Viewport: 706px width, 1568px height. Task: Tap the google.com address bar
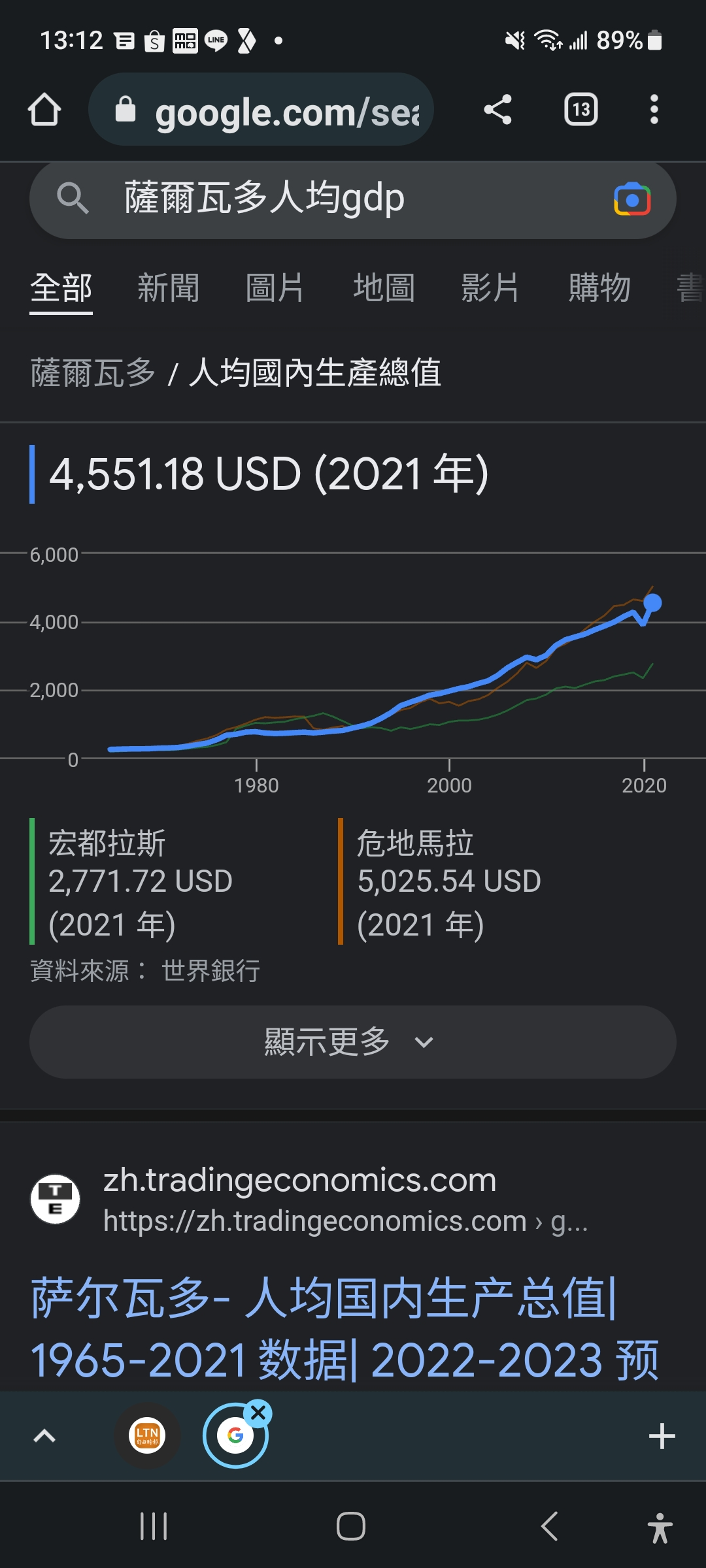(x=261, y=110)
